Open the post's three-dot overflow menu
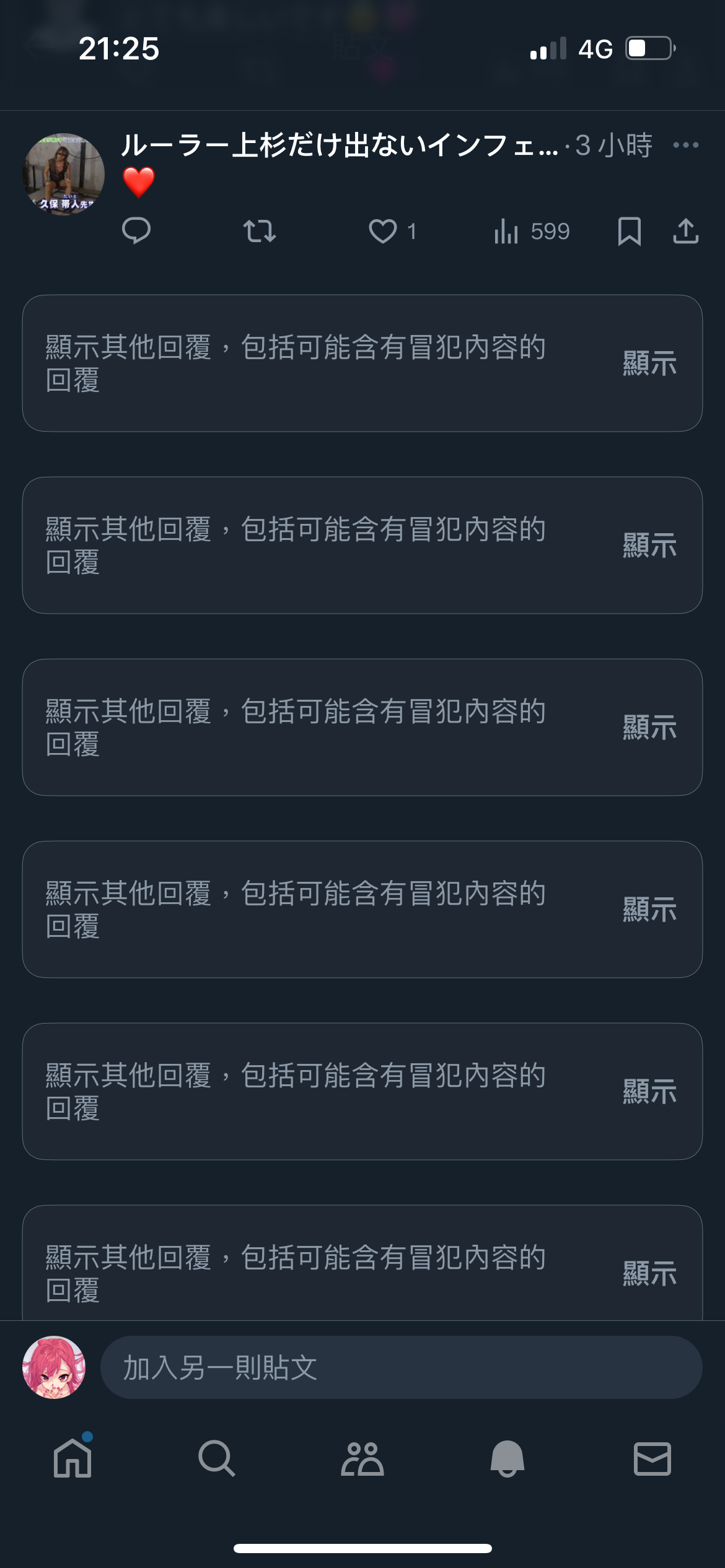Image resolution: width=725 pixels, height=1568 pixels. 685,145
